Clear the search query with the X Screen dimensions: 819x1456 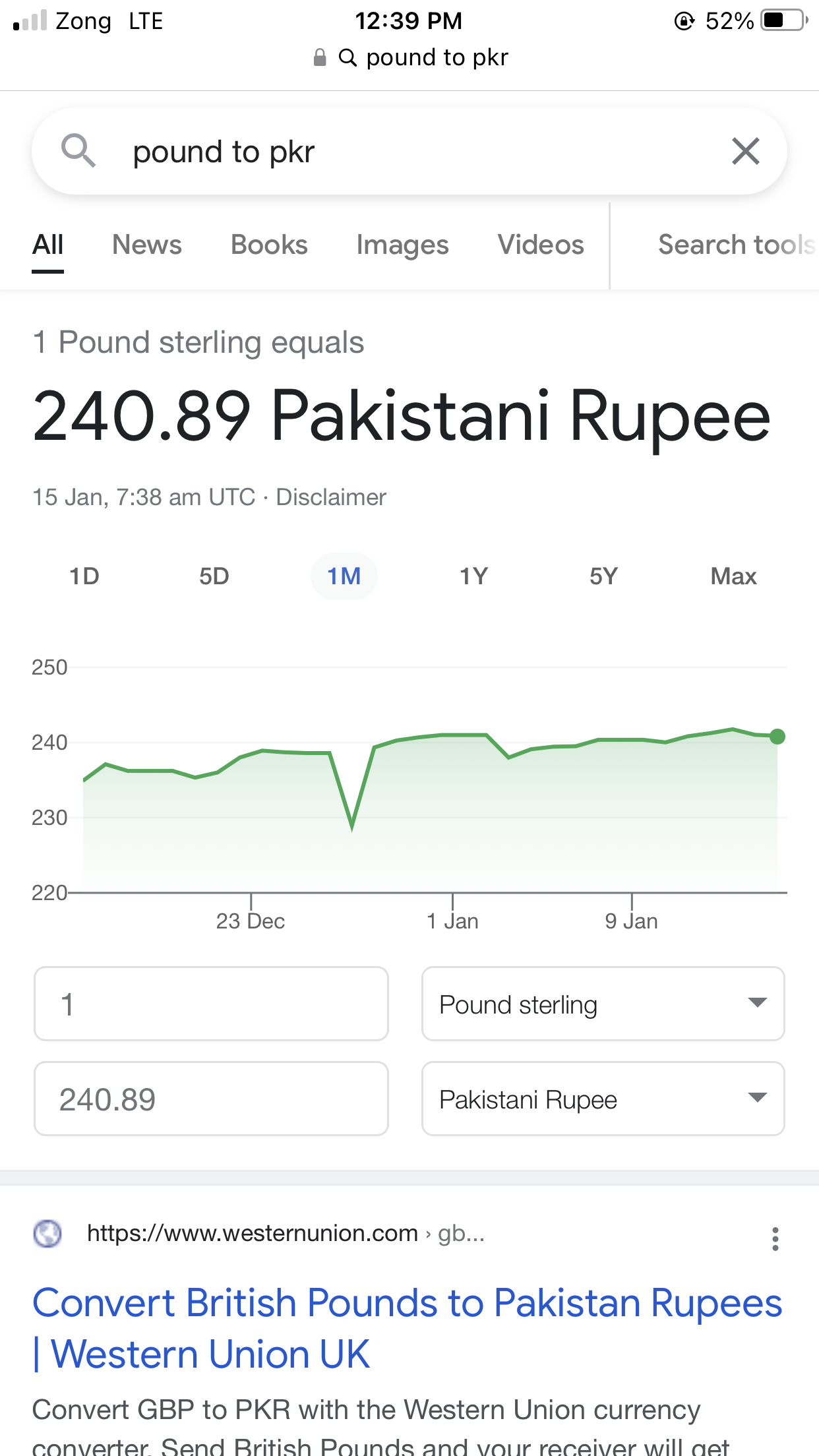tap(746, 151)
